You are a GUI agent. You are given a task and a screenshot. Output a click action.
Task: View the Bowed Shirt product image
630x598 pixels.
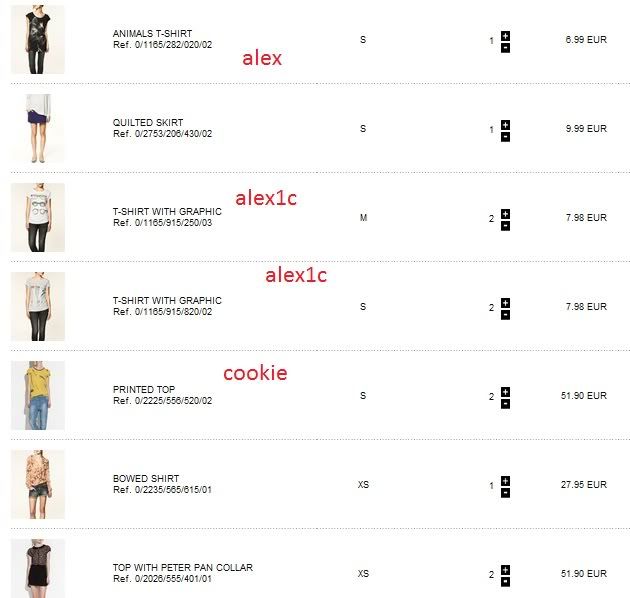tap(38, 484)
